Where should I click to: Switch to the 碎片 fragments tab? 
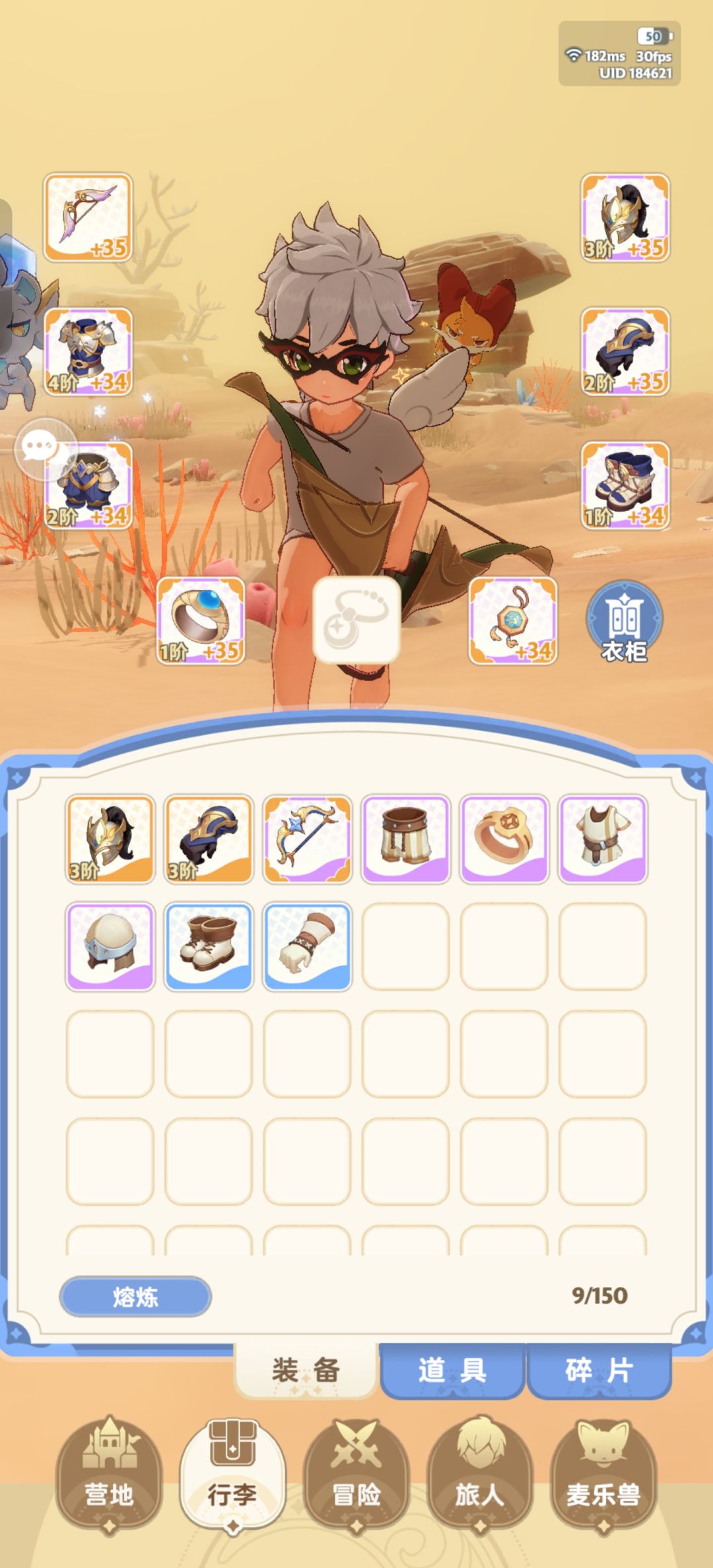click(x=599, y=1371)
